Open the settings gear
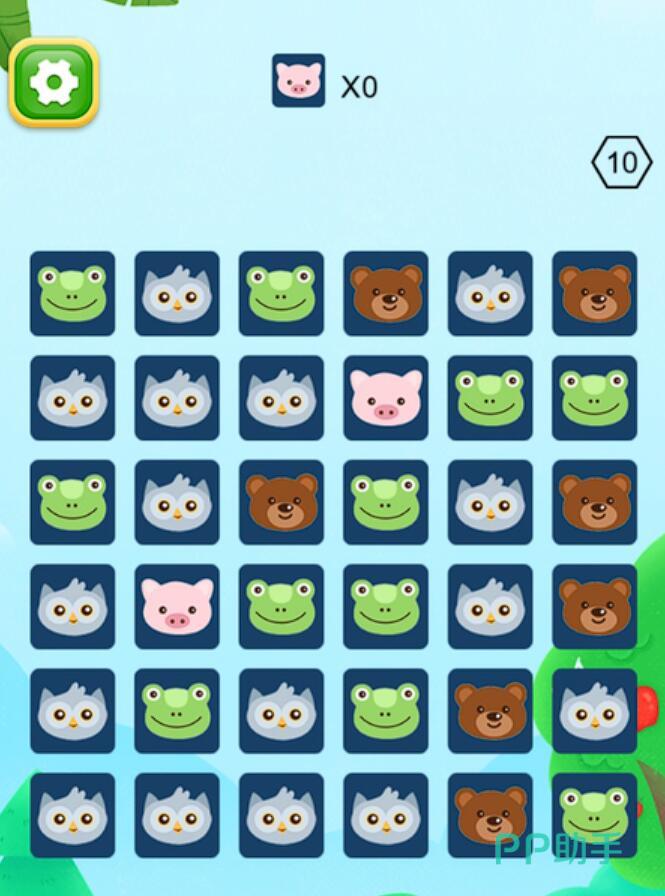The image size is (665, 896). coord(54,82)
